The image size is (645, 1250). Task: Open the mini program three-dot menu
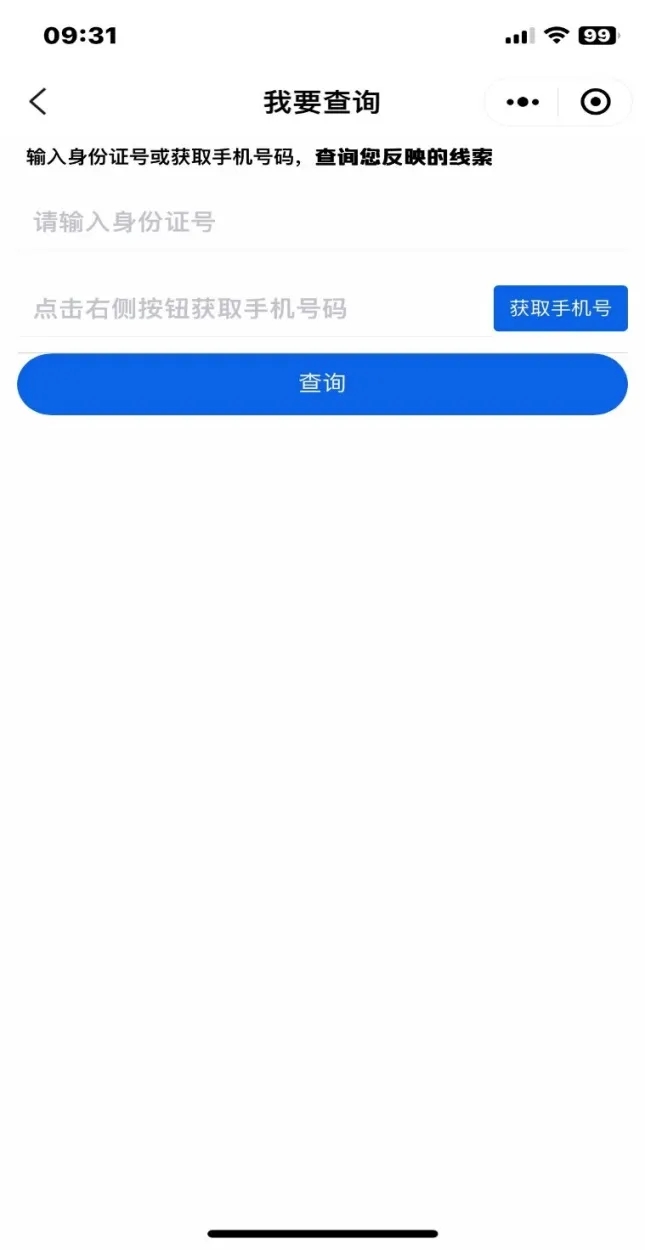pos(522,102)
